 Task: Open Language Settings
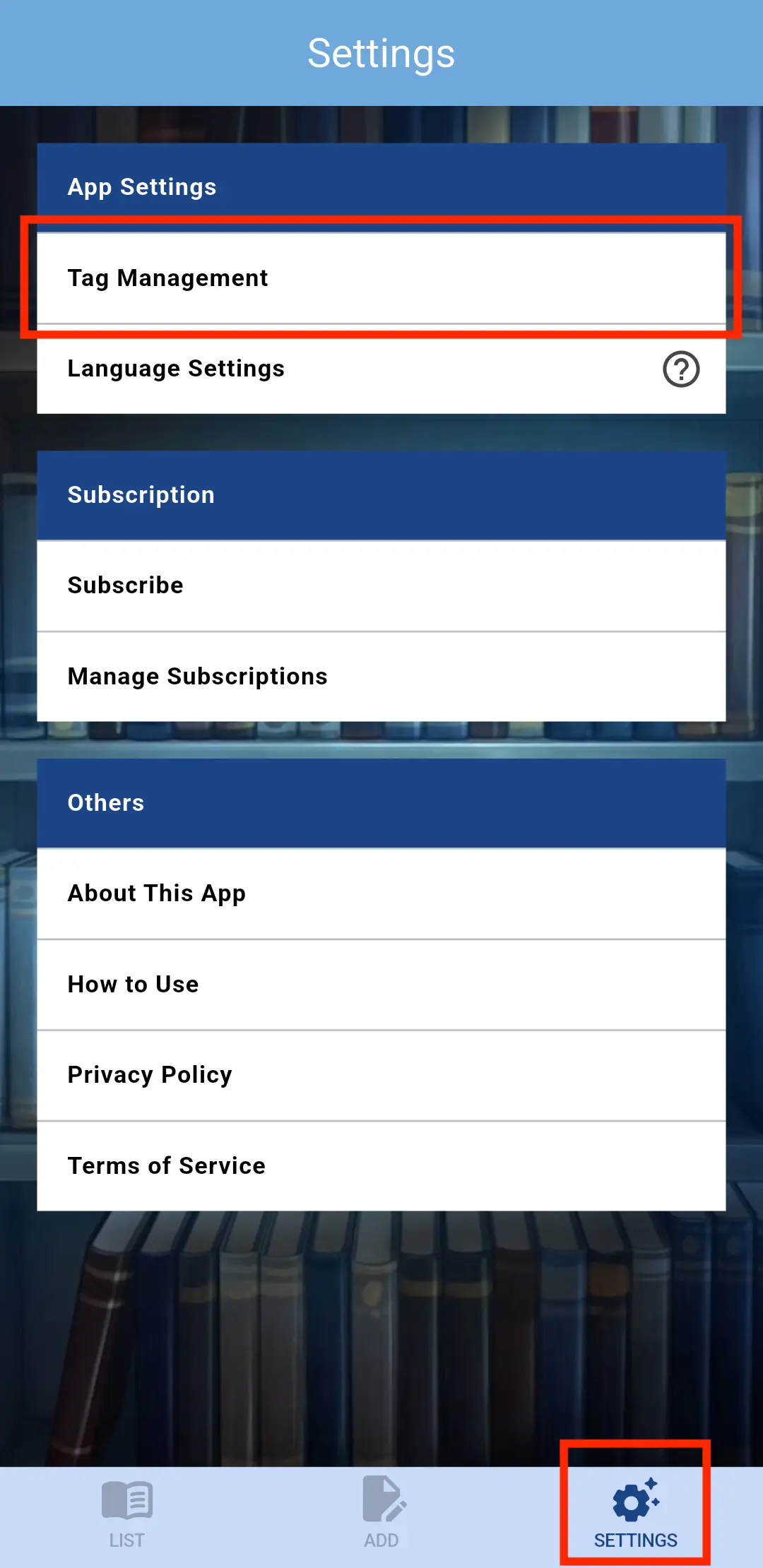coord(381,369)
